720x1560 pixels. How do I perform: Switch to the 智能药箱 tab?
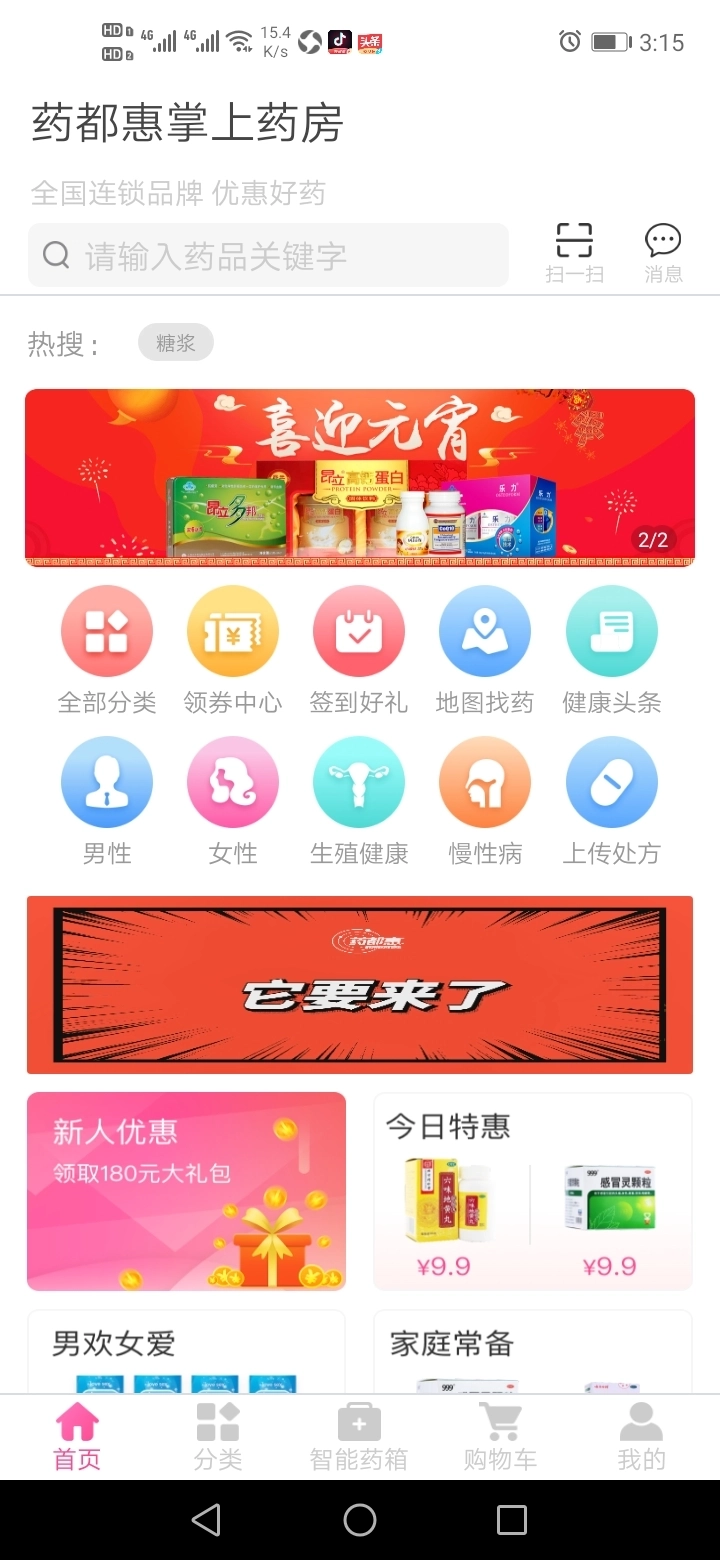point(359,1436)
